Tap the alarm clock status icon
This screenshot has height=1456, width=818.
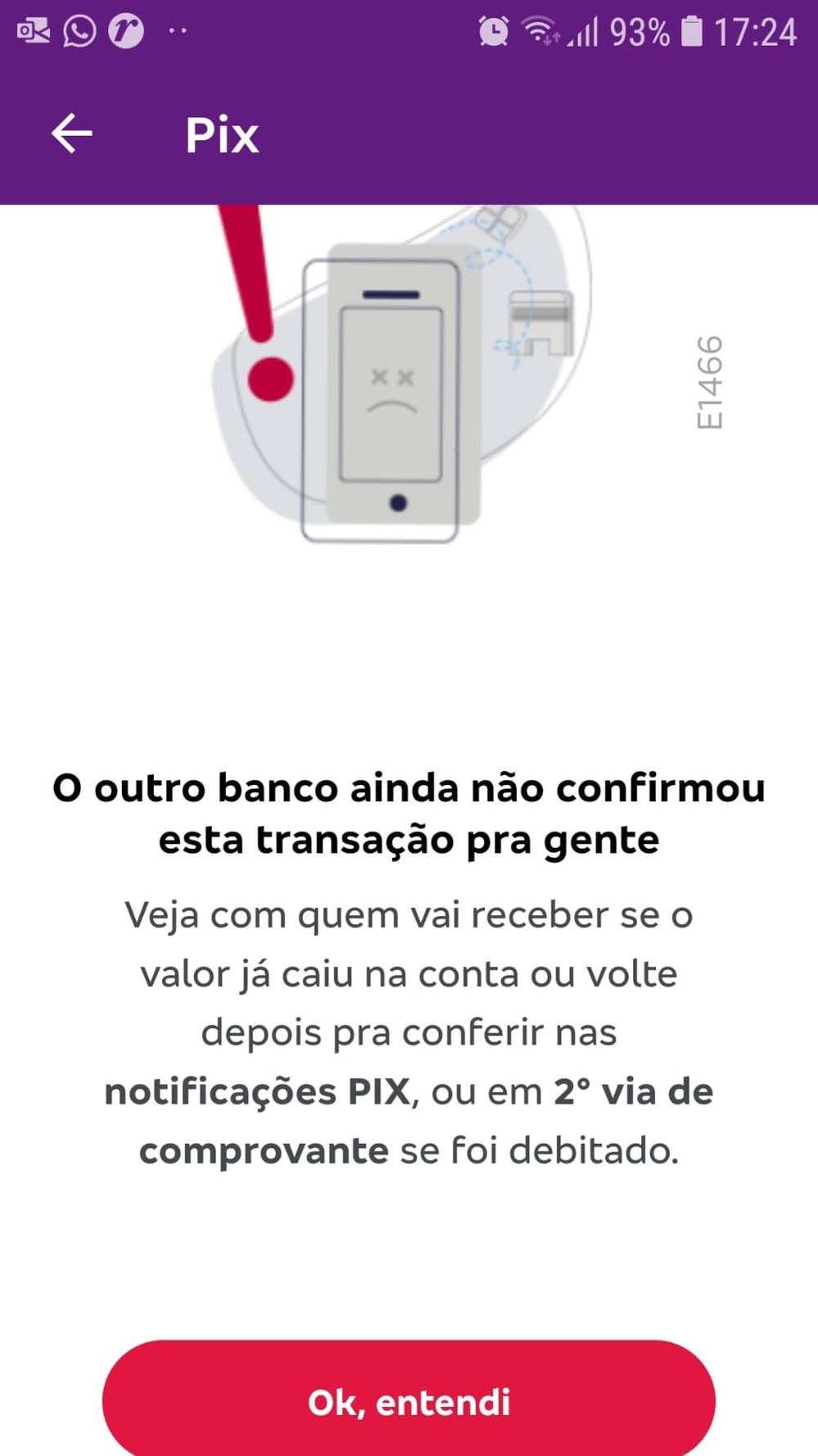(x=495, y=31)
